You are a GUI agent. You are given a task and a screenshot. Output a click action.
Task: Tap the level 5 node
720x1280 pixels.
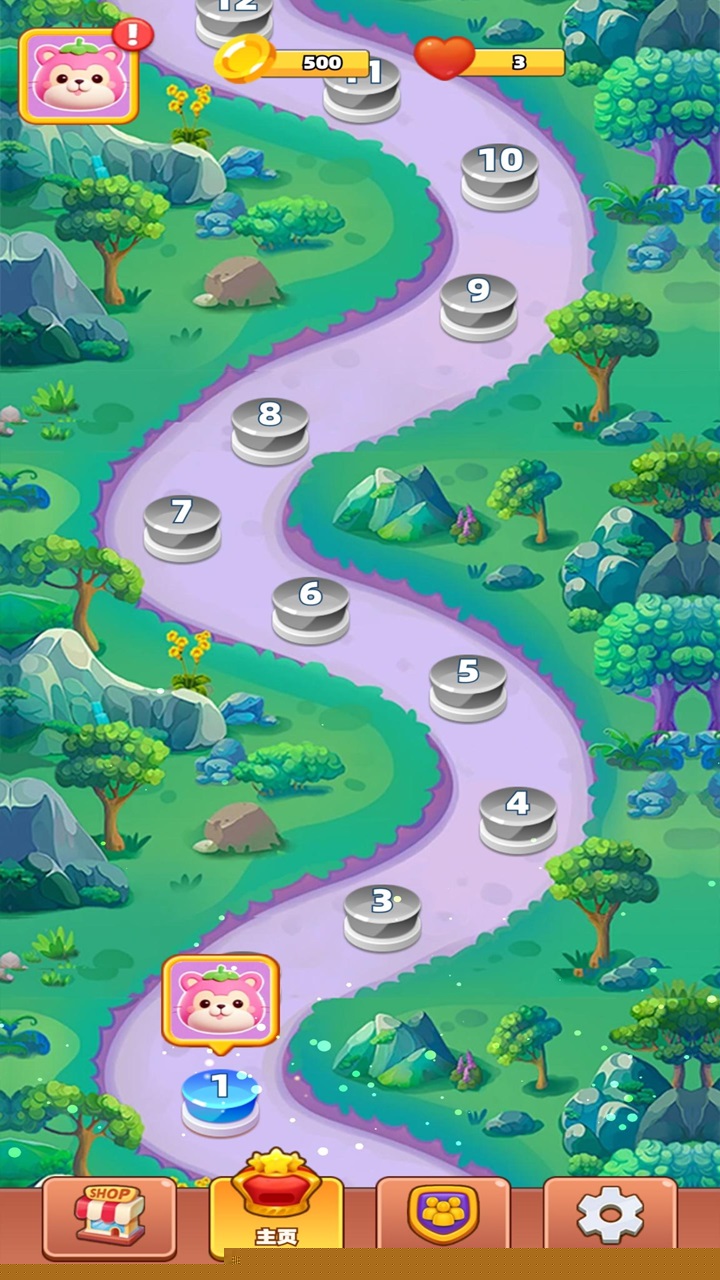[468, 684]
